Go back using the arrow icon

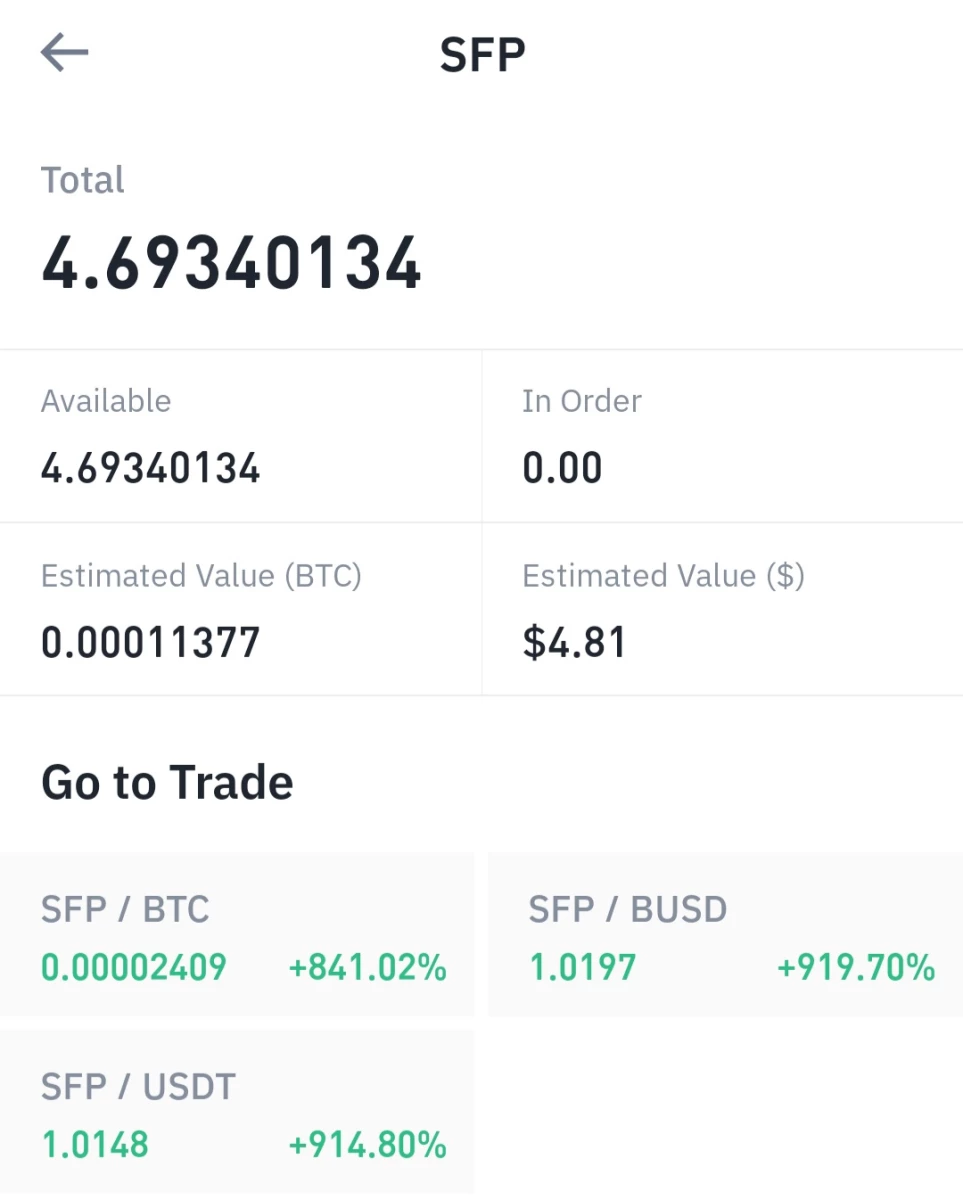[x=65, y=52]
